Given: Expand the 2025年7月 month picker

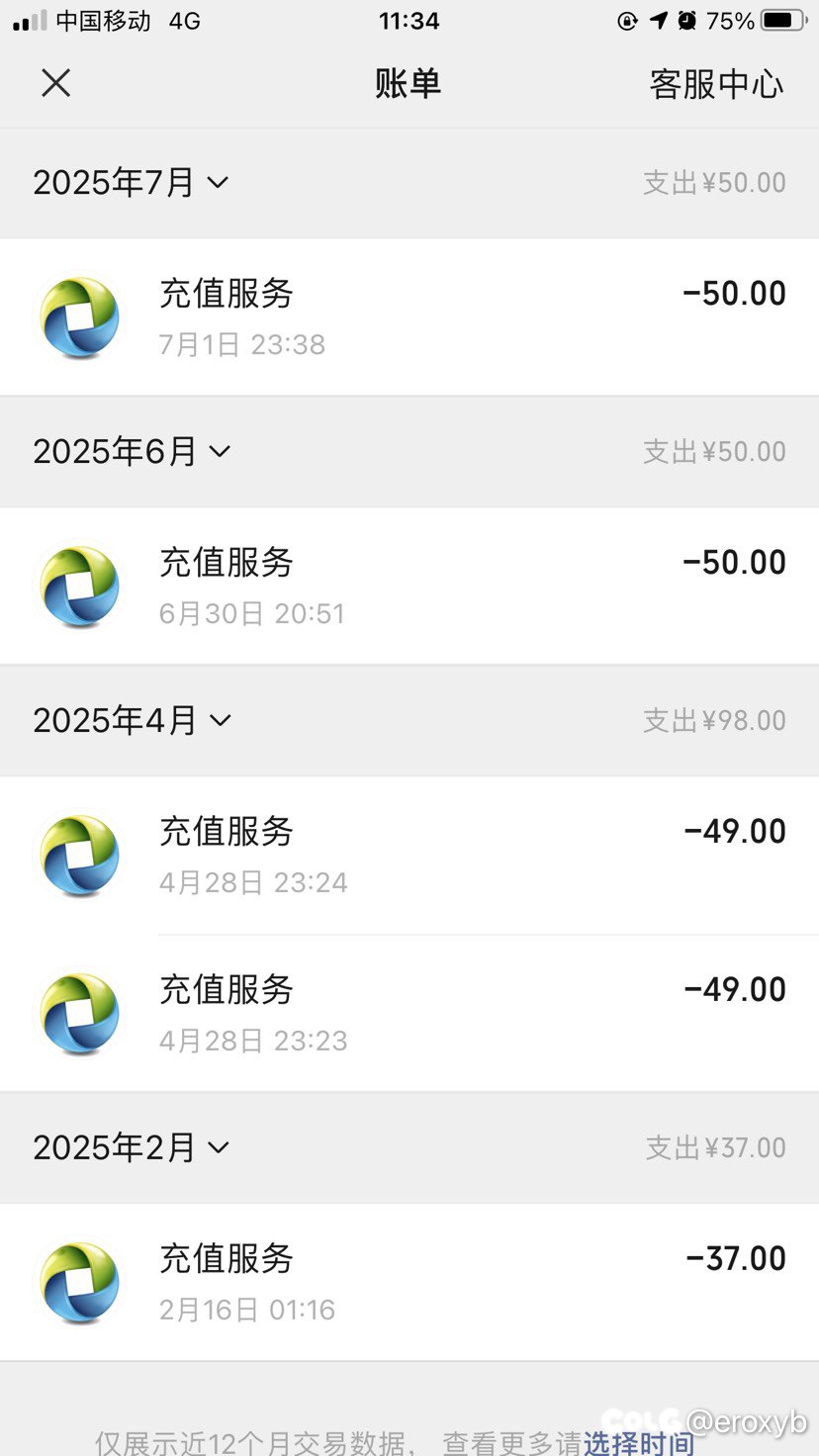Looking at the screenshot, I should (x=131, y=182).
